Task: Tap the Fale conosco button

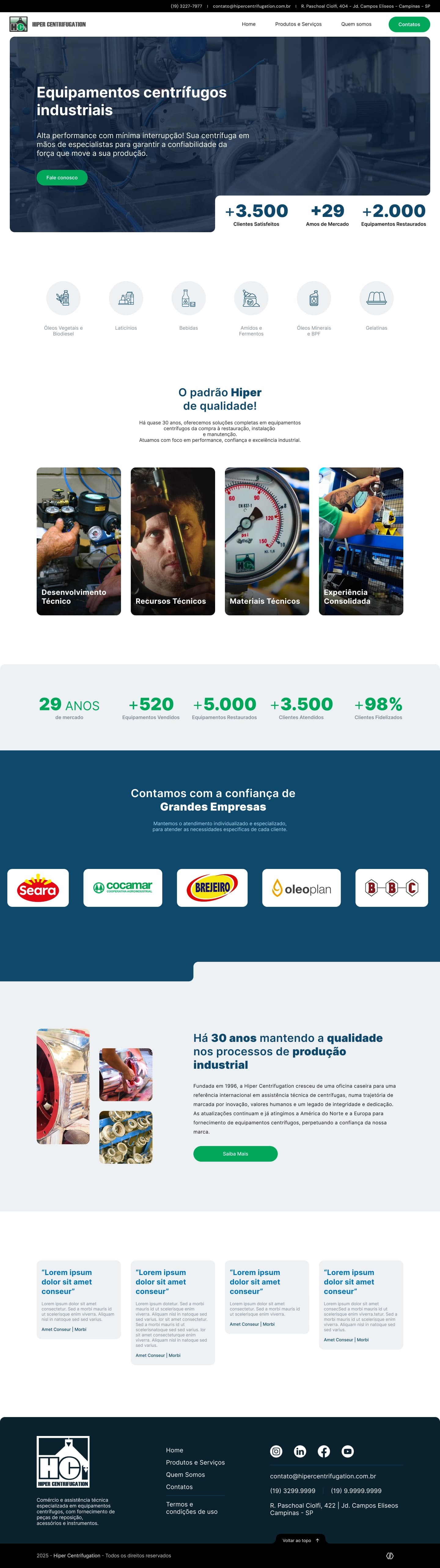Action: 62,178
